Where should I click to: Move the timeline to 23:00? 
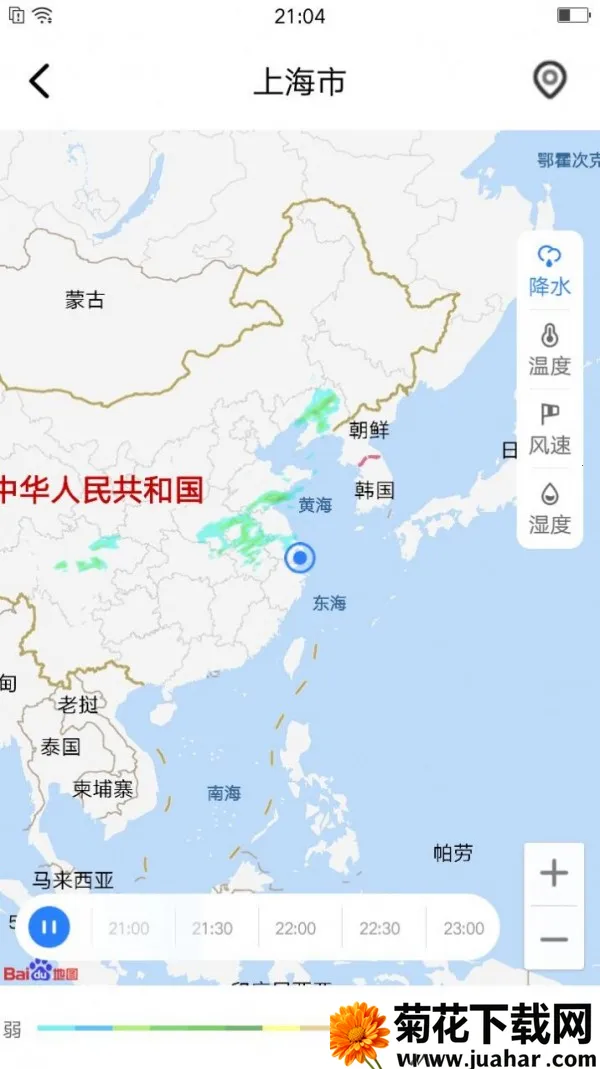[463, 928]
